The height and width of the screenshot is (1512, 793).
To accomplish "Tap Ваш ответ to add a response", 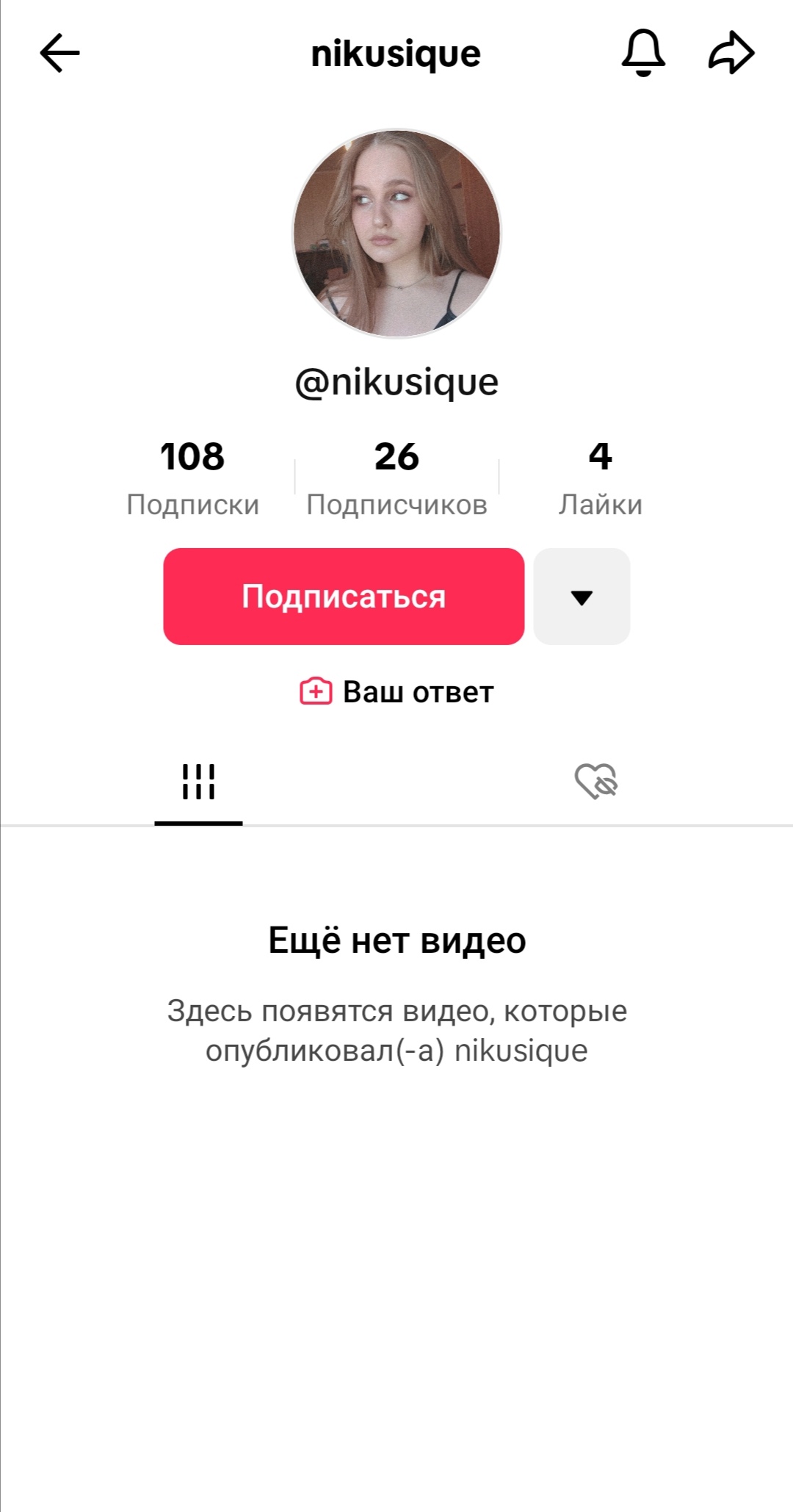I will point(396,692).
